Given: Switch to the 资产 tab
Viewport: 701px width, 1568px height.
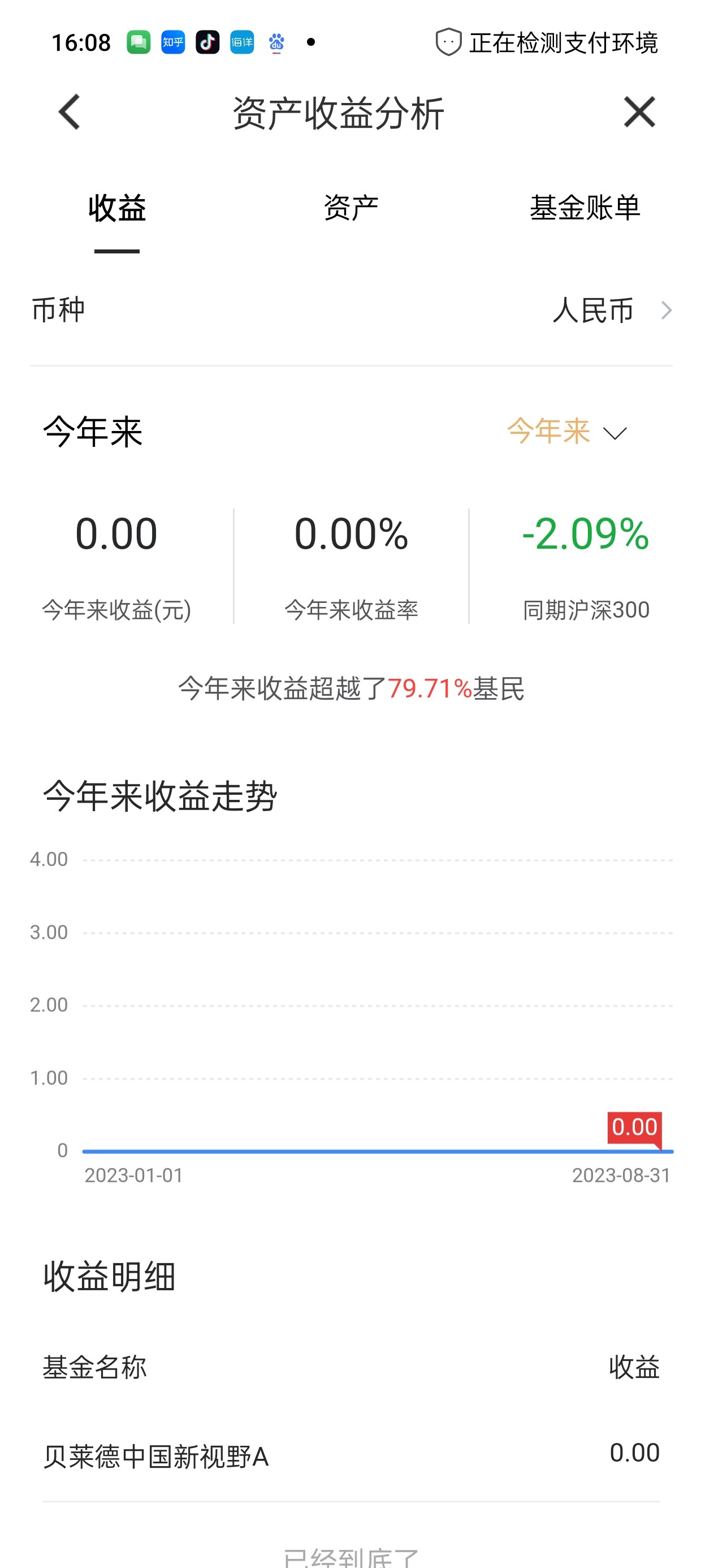Looking at the screenshot, I should 350,208.
